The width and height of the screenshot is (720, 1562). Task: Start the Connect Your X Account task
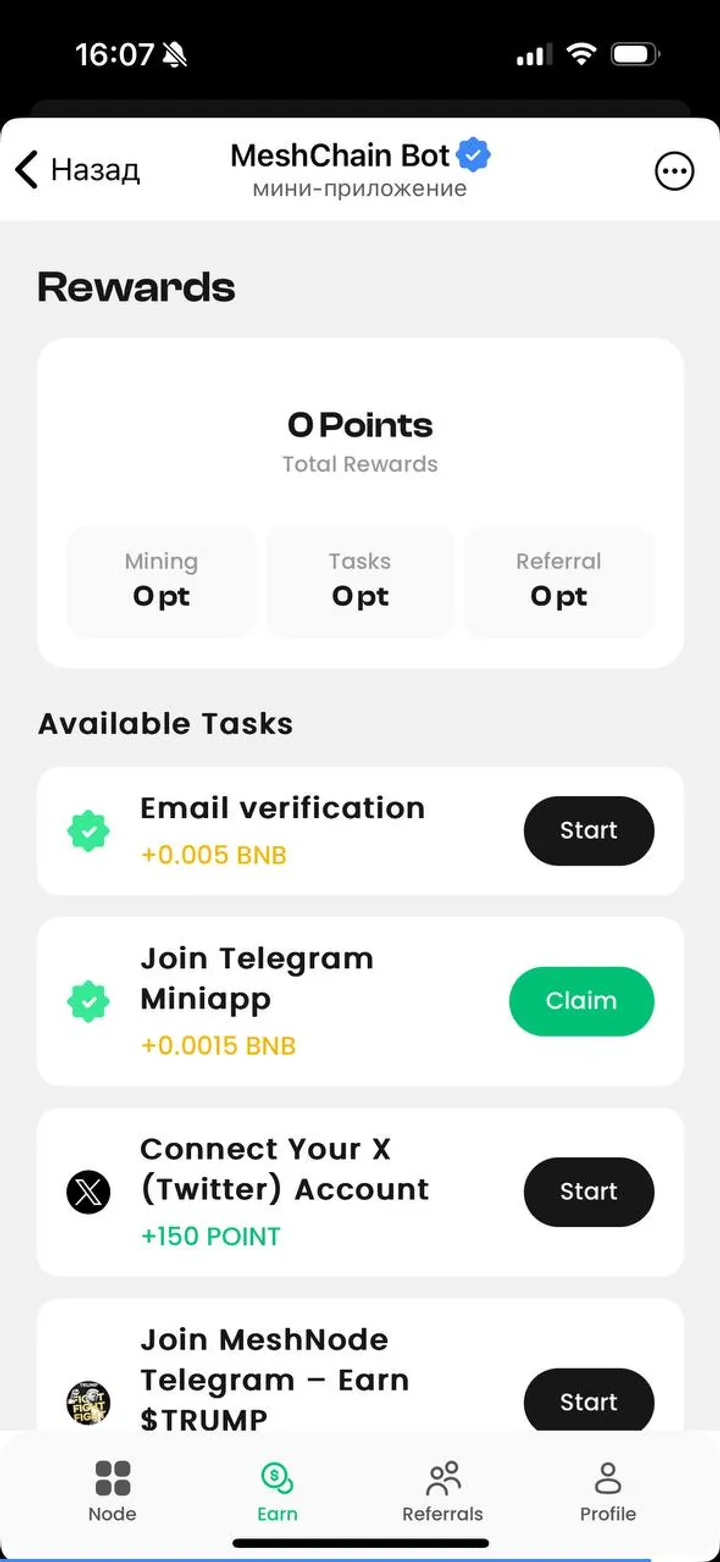click(589, 1192)
